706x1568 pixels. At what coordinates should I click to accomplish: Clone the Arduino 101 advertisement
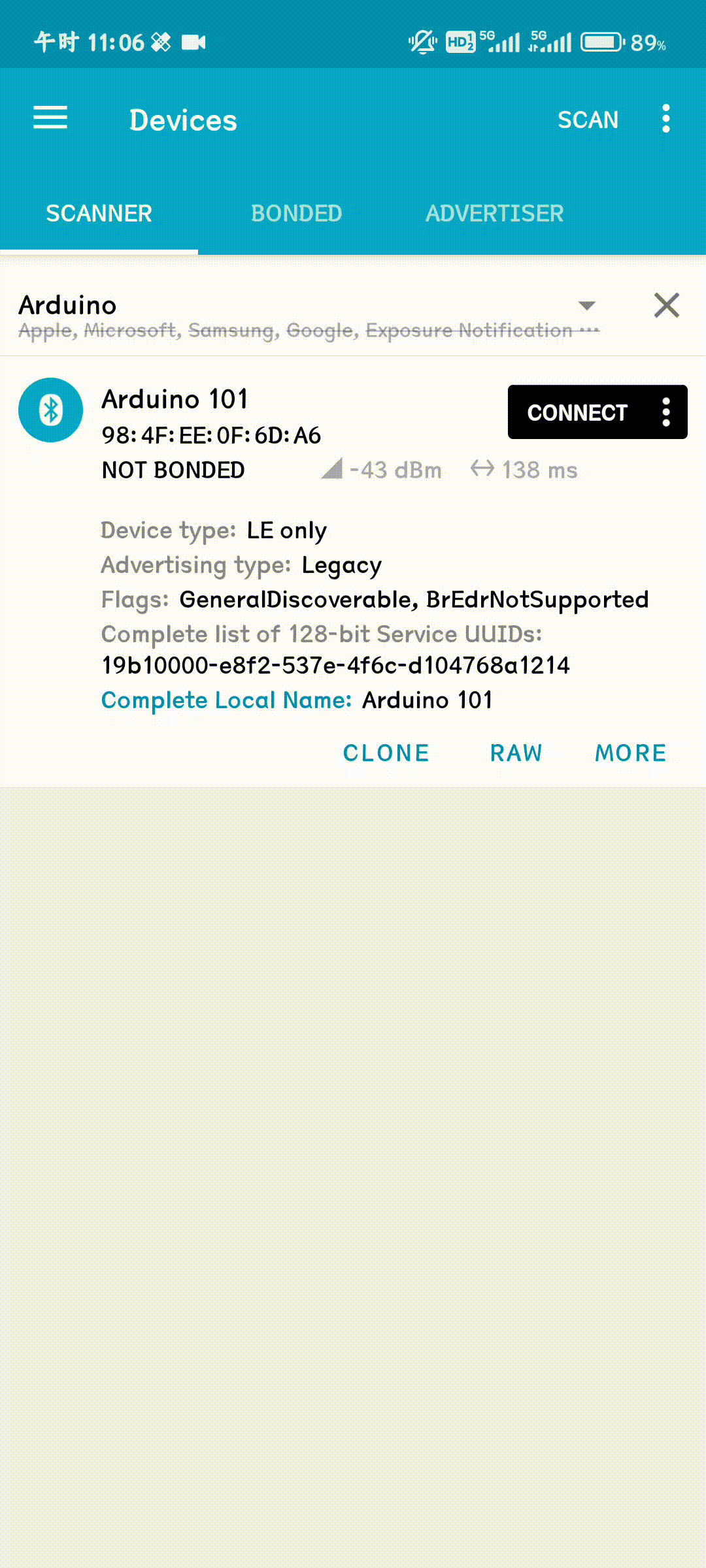[x=386, y=753]
